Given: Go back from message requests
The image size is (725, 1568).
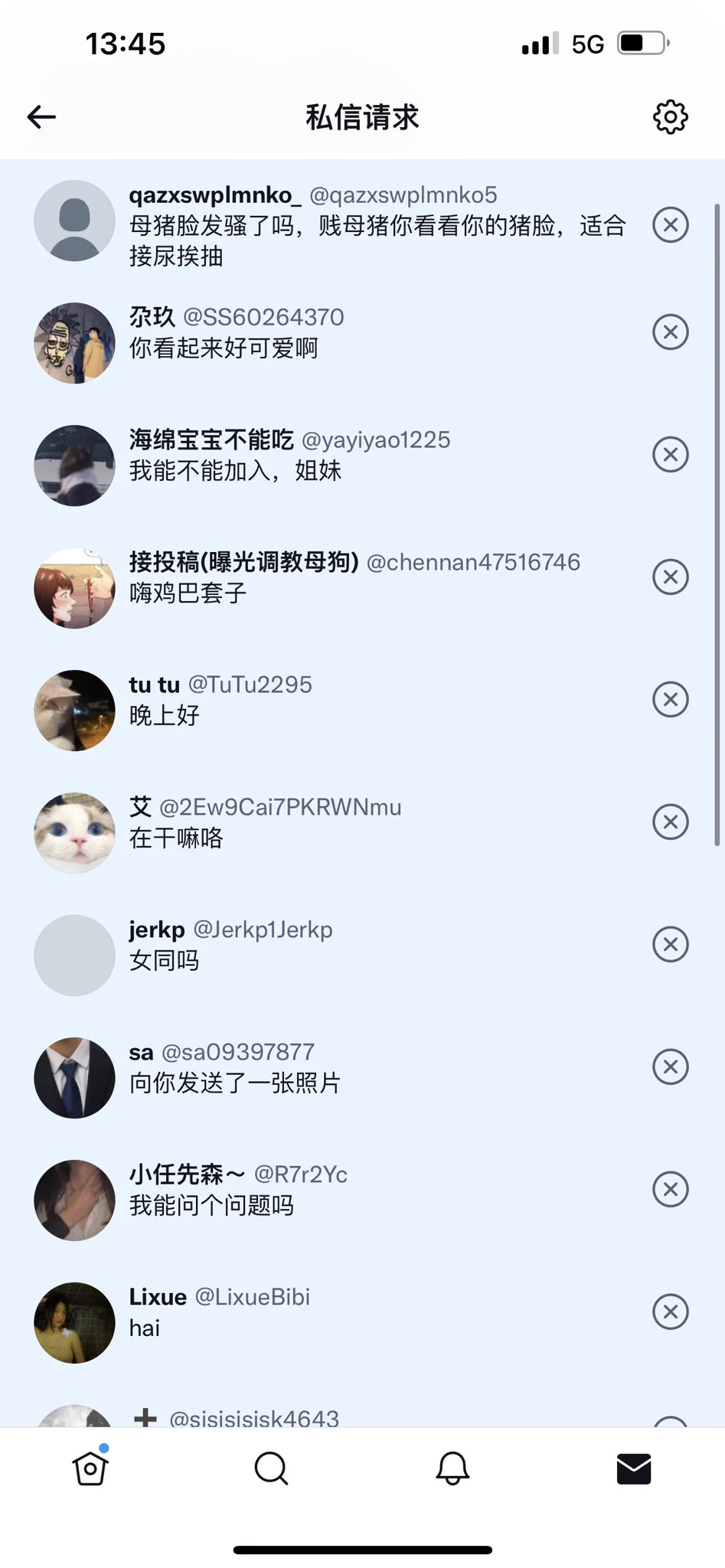Looking at the screenshot, I should (42, 117).
